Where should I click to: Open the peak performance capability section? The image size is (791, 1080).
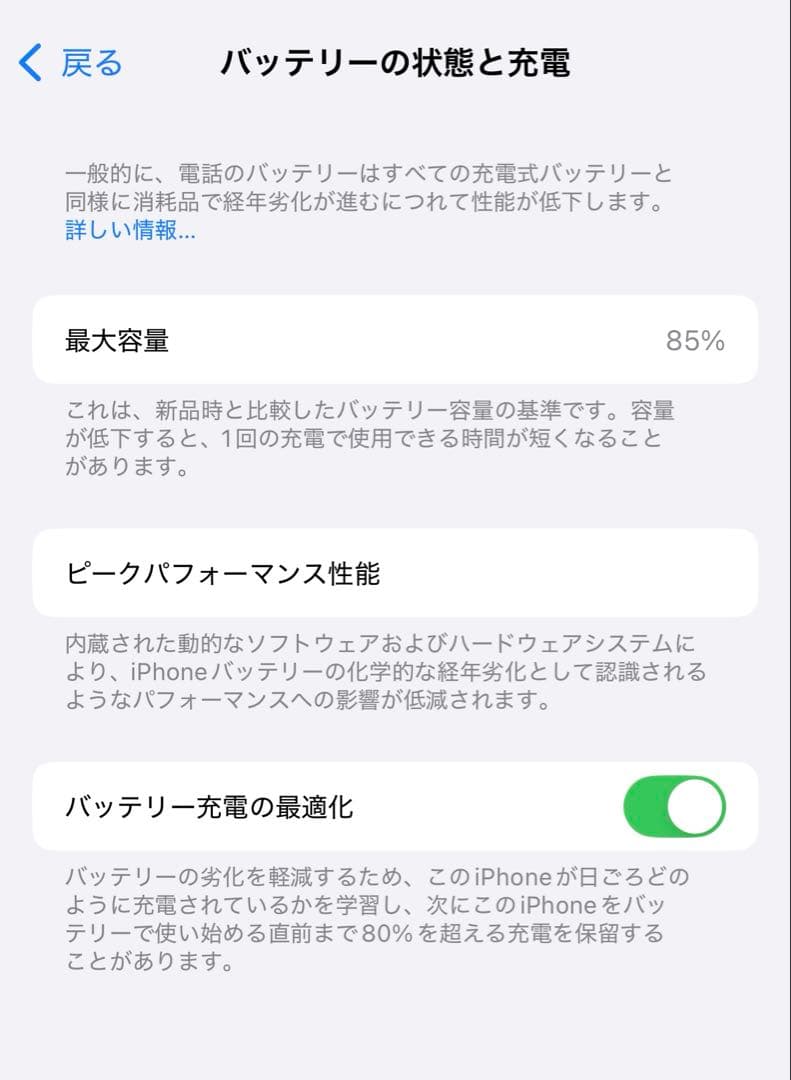(395, 573)
